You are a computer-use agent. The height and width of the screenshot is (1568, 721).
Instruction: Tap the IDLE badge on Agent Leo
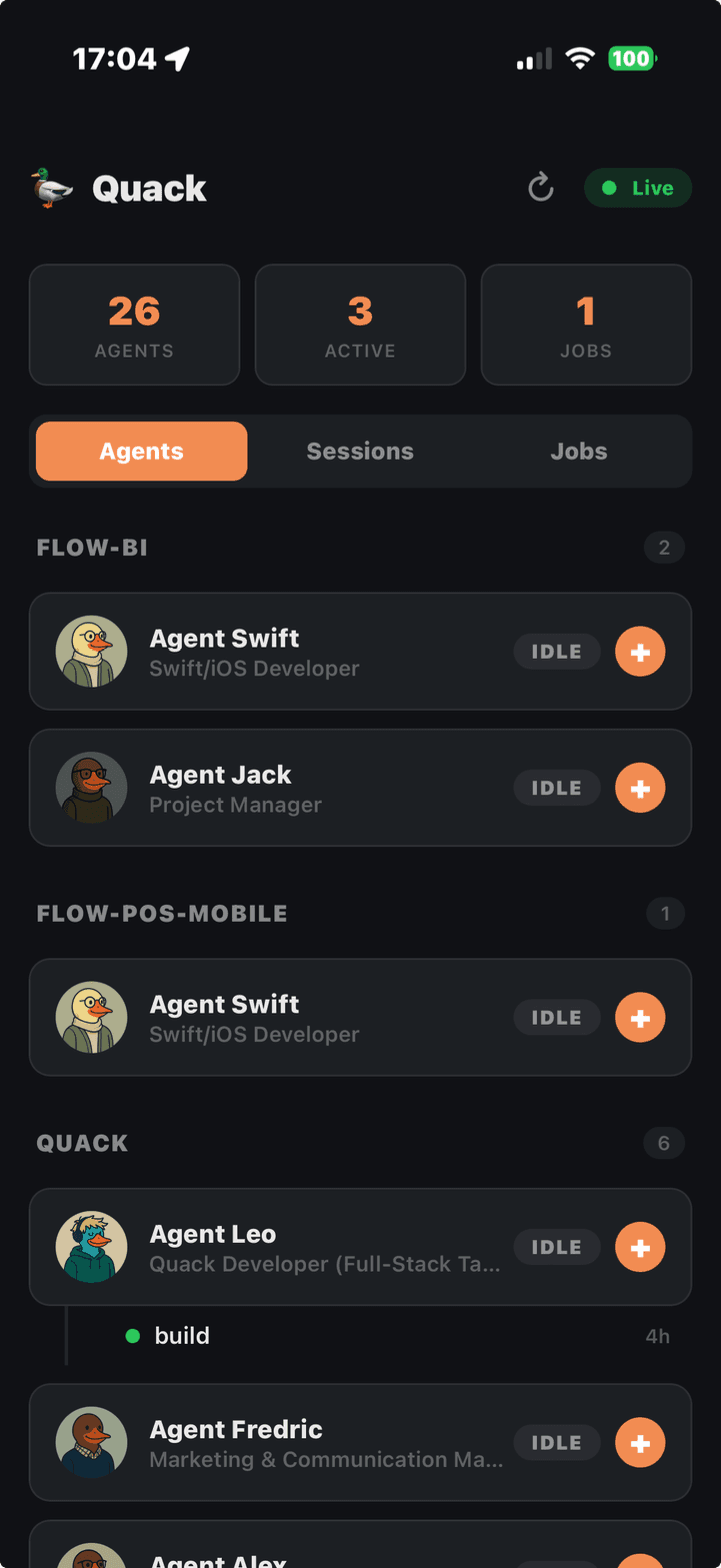(x=556, y=1247)
